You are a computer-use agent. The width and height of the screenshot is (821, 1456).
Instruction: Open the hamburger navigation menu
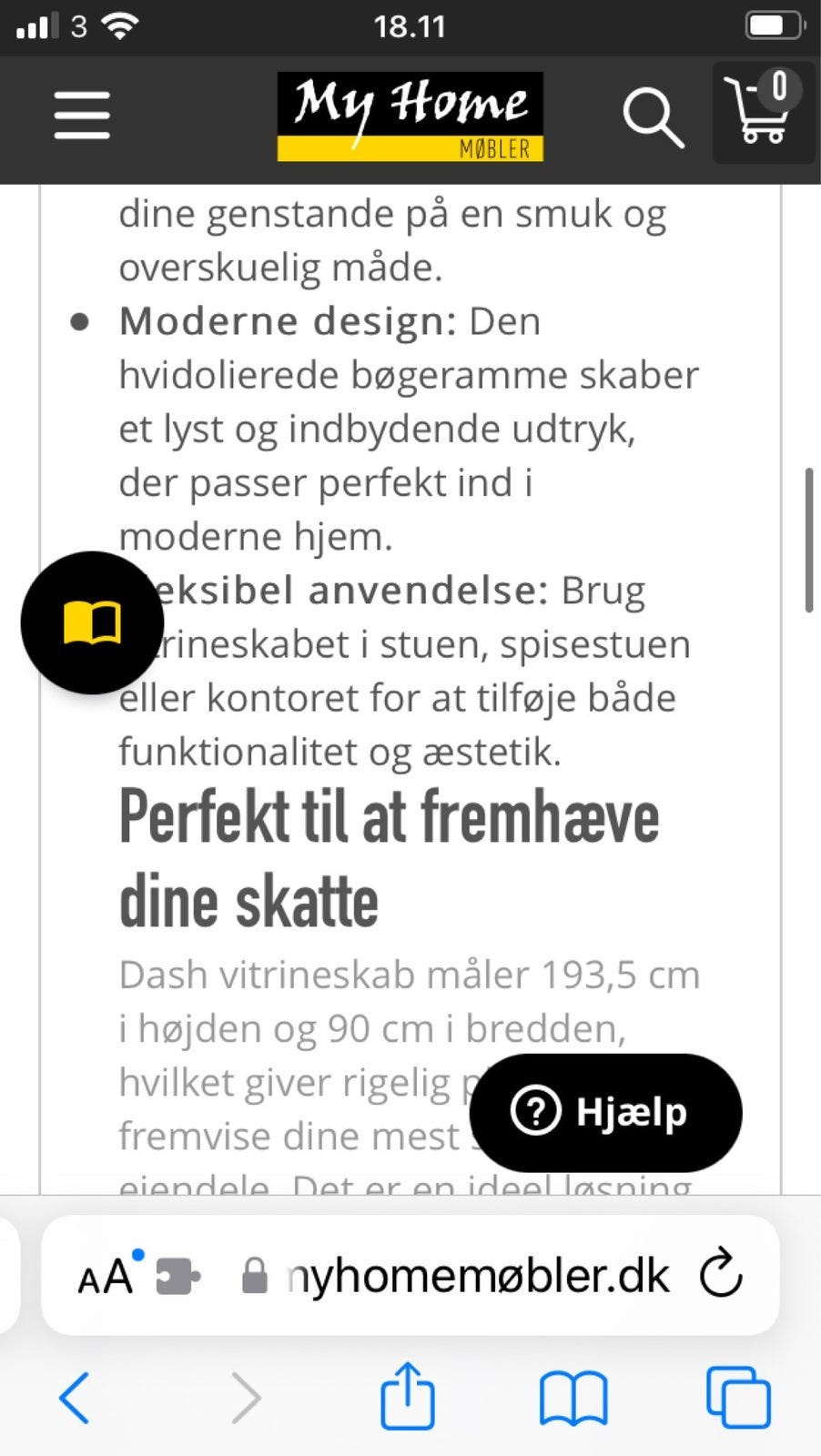81,116
